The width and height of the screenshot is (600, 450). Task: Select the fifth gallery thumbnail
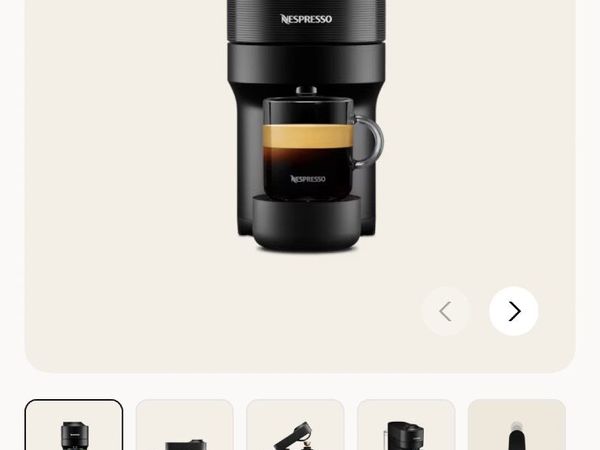516,427
